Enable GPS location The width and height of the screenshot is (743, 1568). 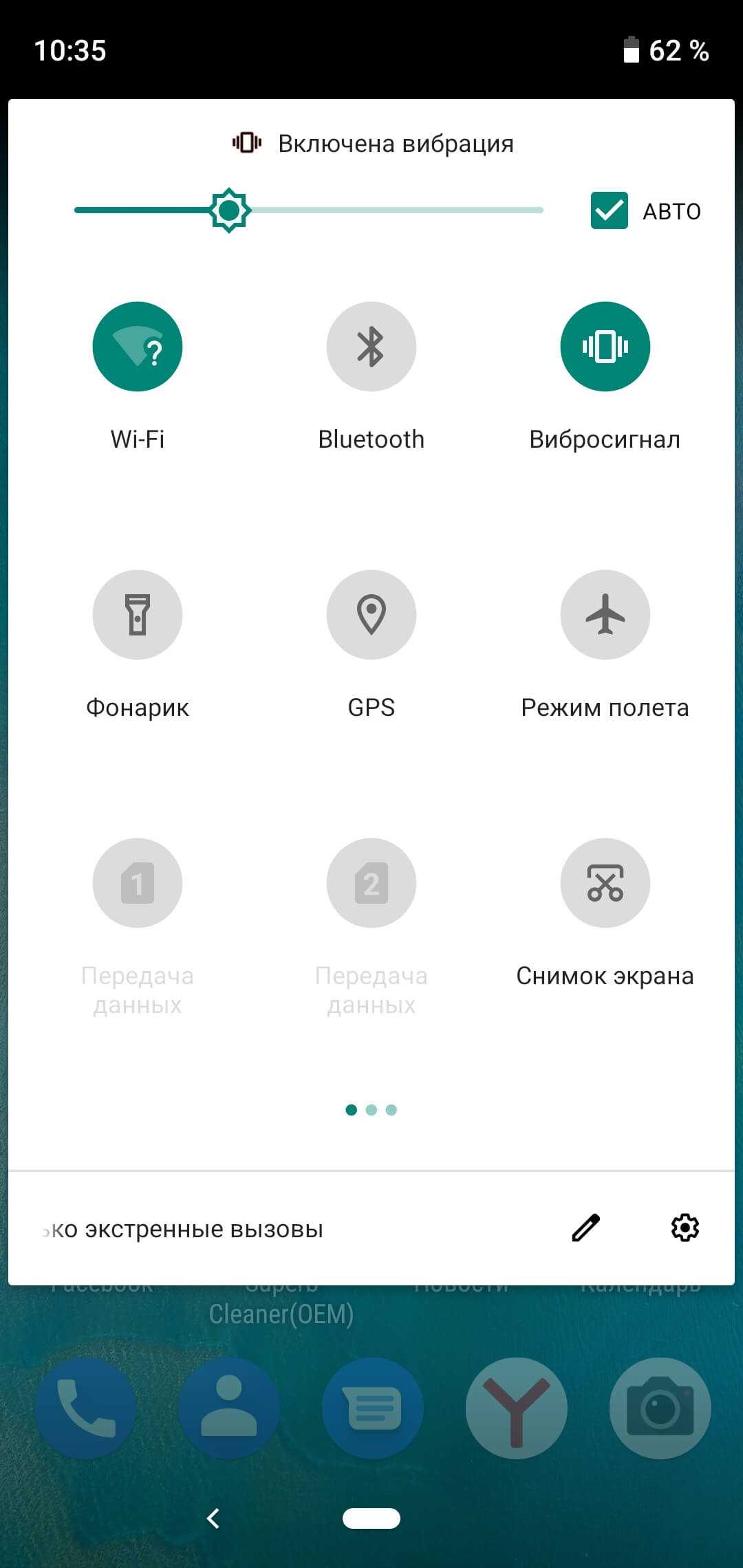(x=371, y=615)
